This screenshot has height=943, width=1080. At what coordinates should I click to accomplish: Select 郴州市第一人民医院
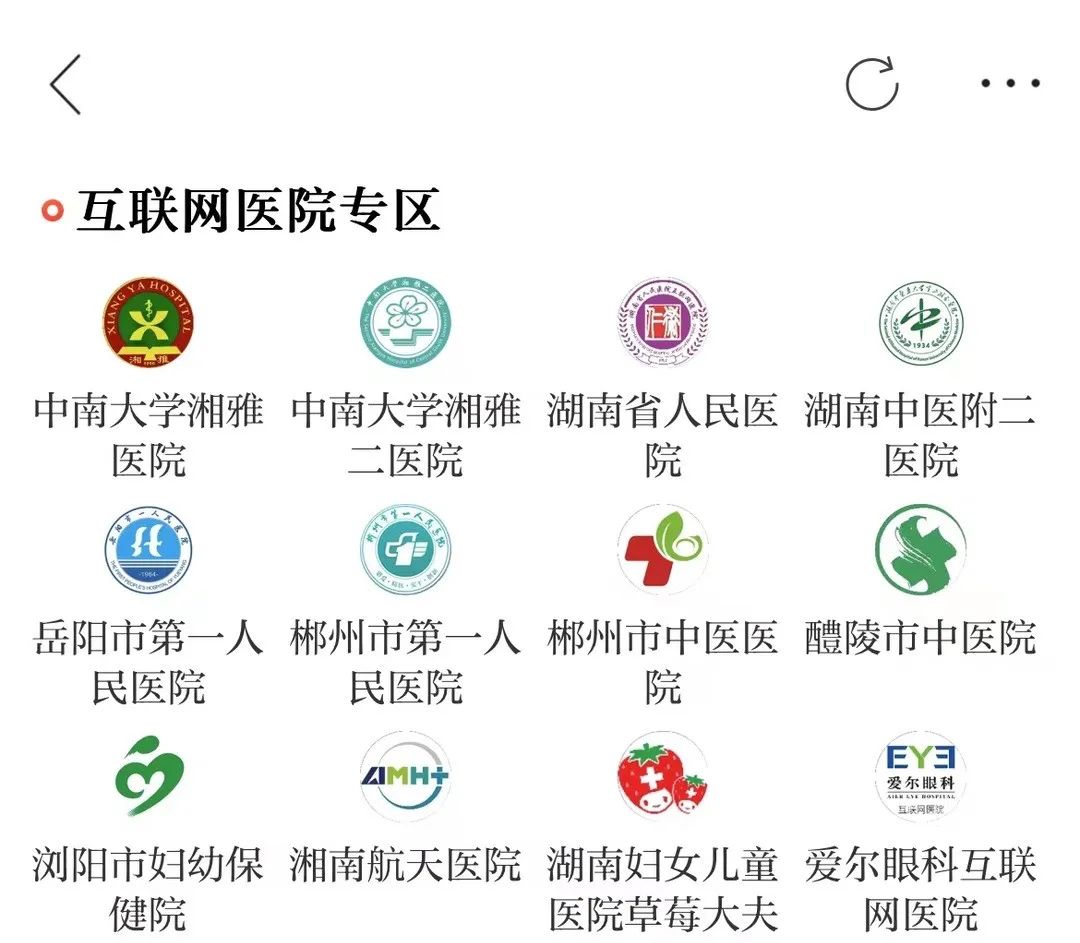tap(406, 605)
